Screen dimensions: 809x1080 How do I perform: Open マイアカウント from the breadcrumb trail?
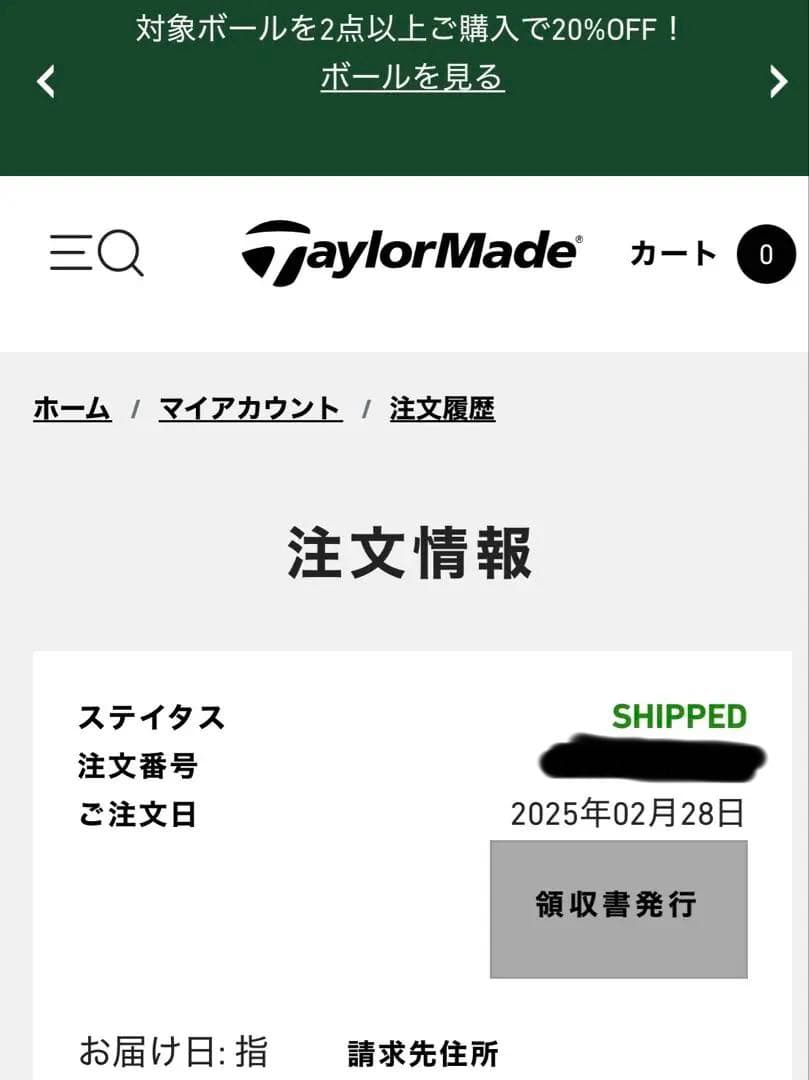(x=250, y=409)
